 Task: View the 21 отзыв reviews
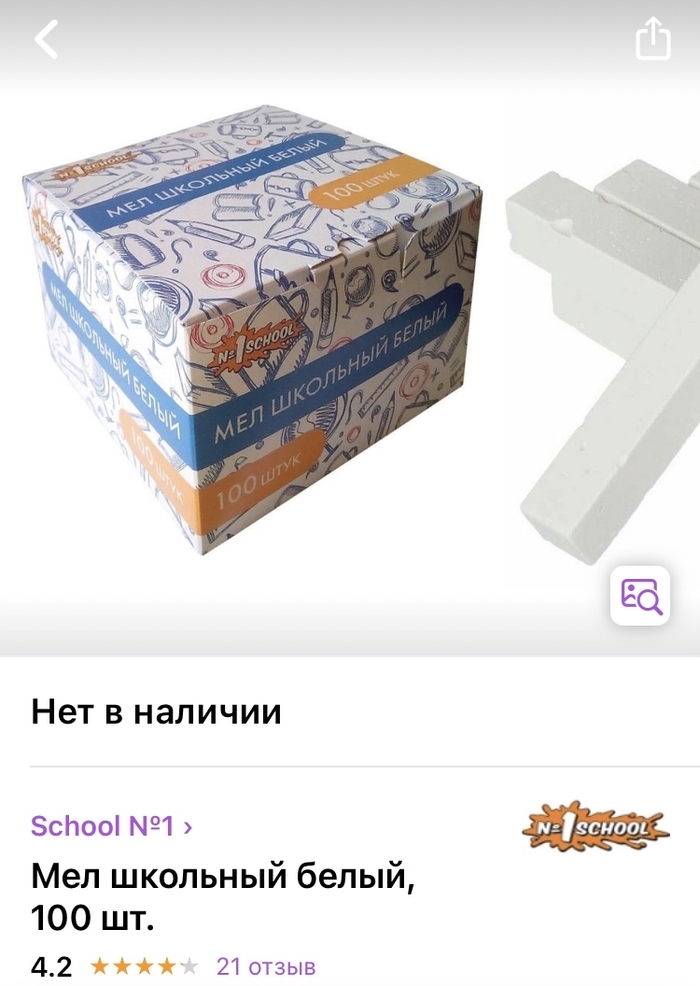(266, 967)
